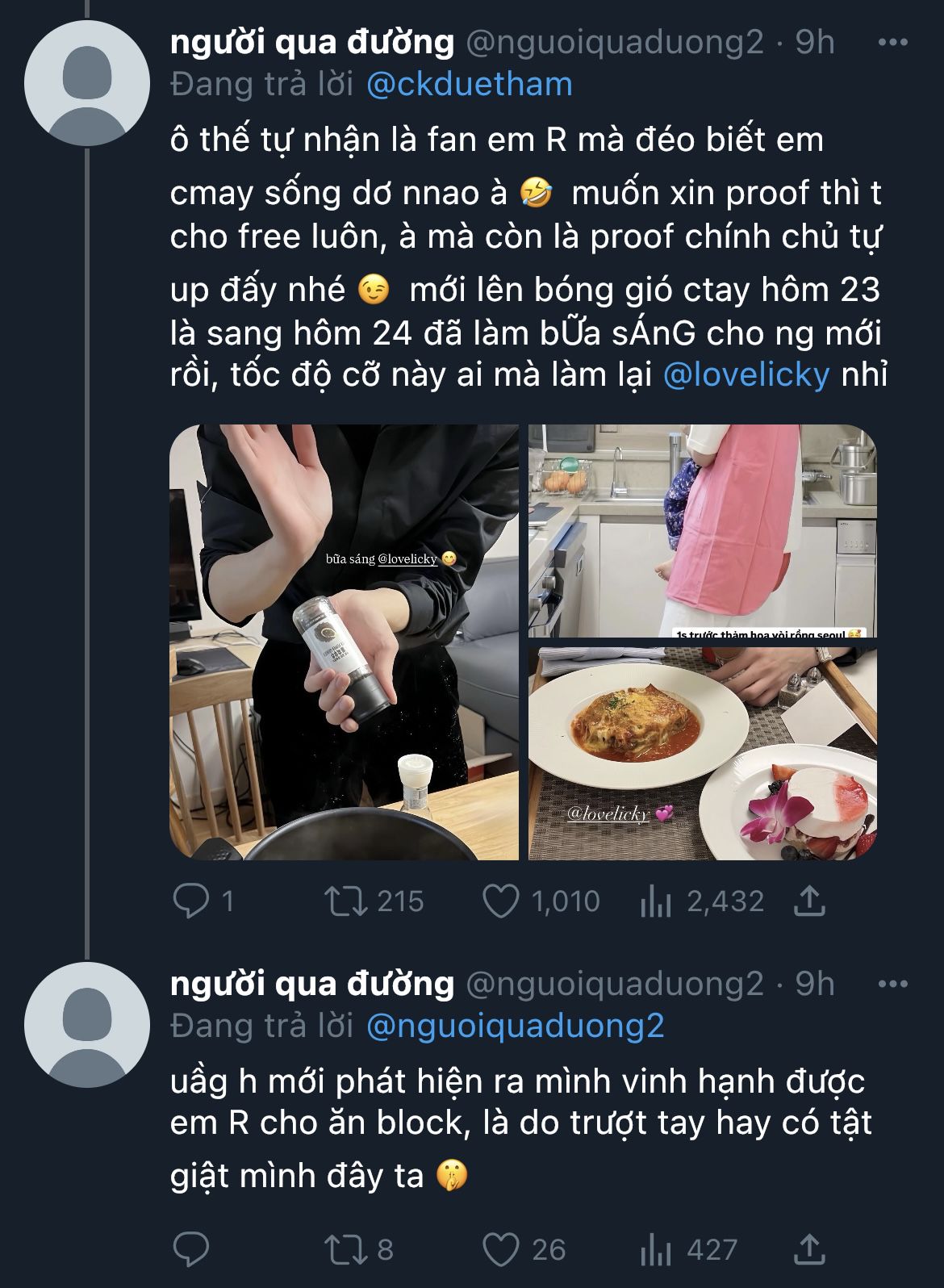View the lasagna plate photo

point(702,753)
